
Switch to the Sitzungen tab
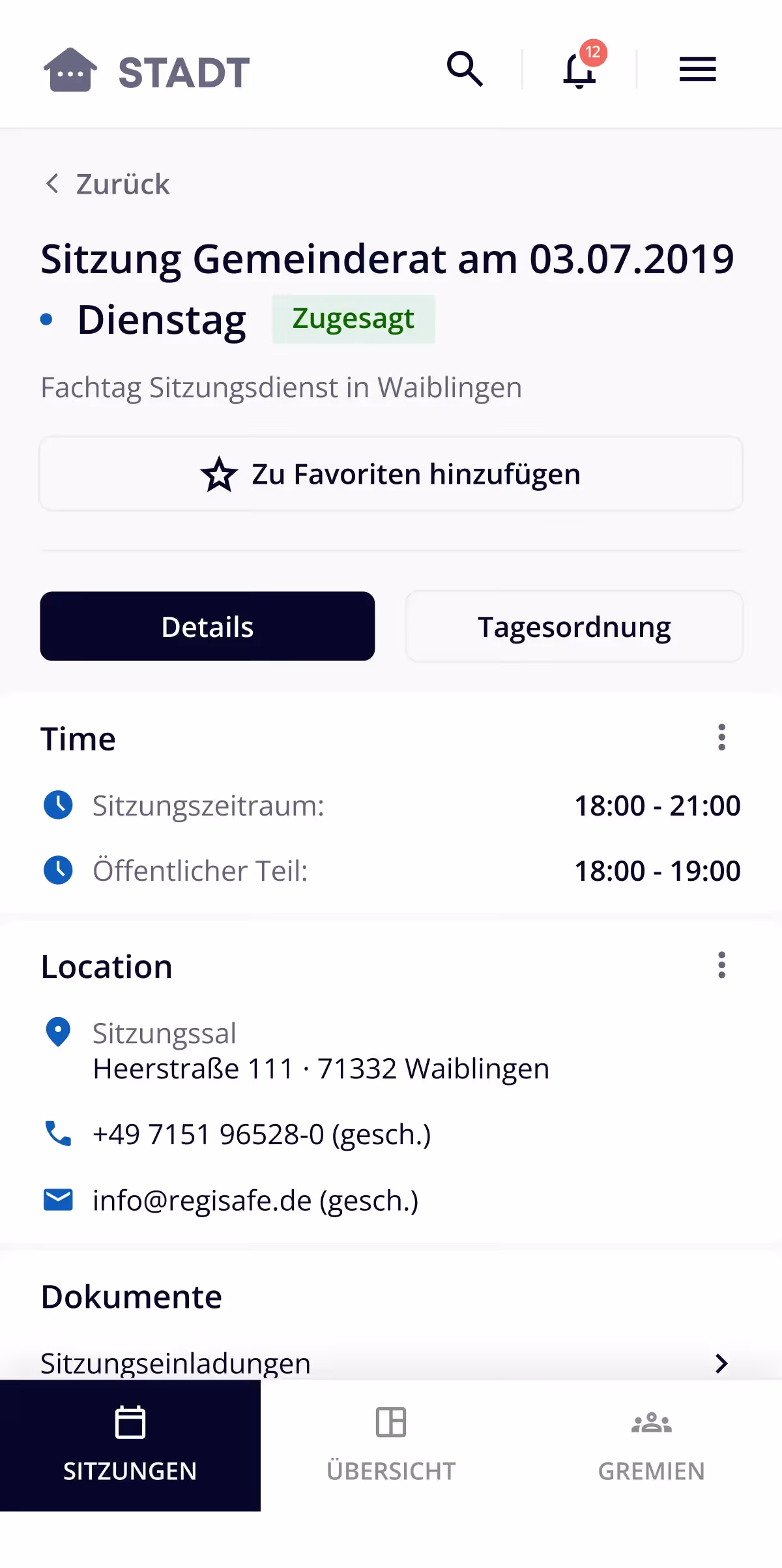[x=130, y=1445]
